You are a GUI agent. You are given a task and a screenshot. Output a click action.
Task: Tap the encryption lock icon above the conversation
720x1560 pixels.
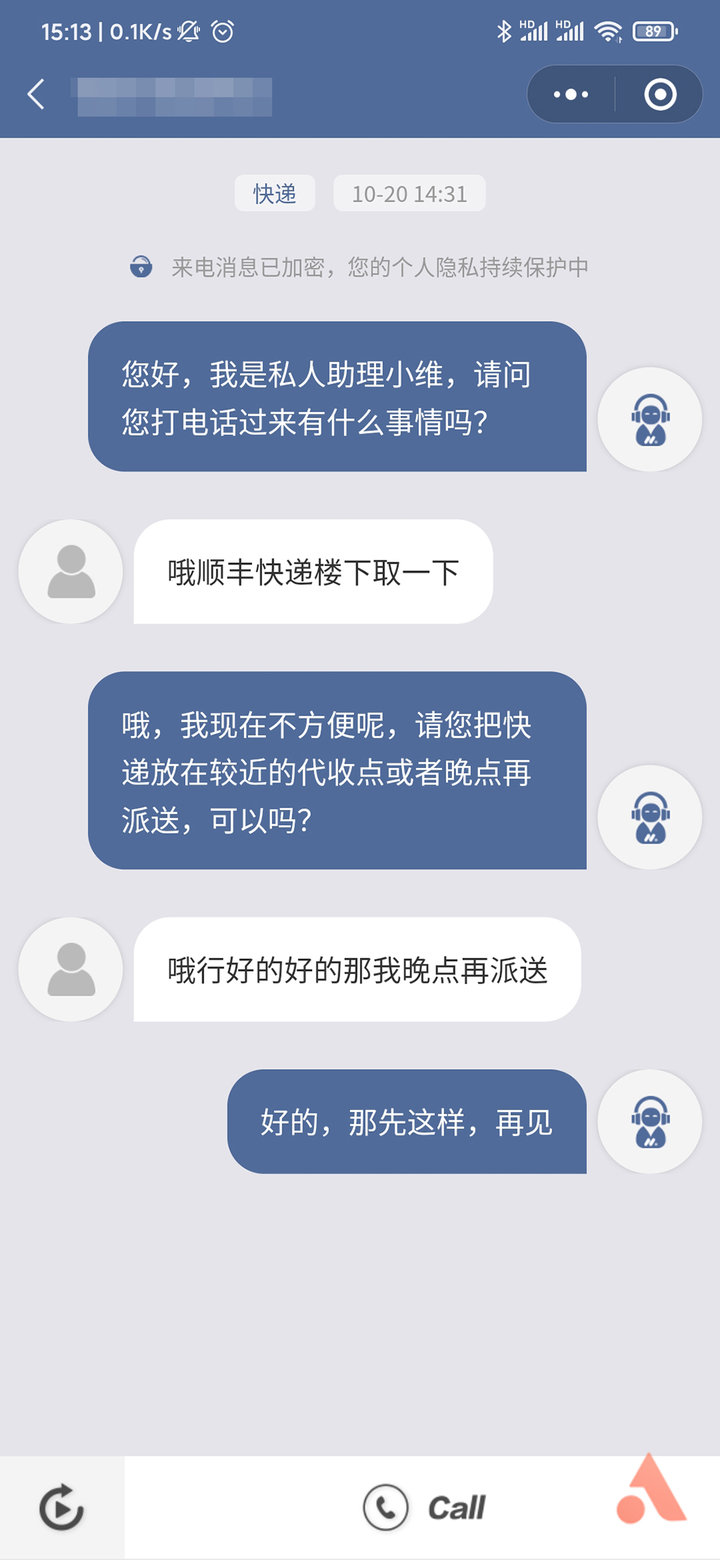click(142, 266)
